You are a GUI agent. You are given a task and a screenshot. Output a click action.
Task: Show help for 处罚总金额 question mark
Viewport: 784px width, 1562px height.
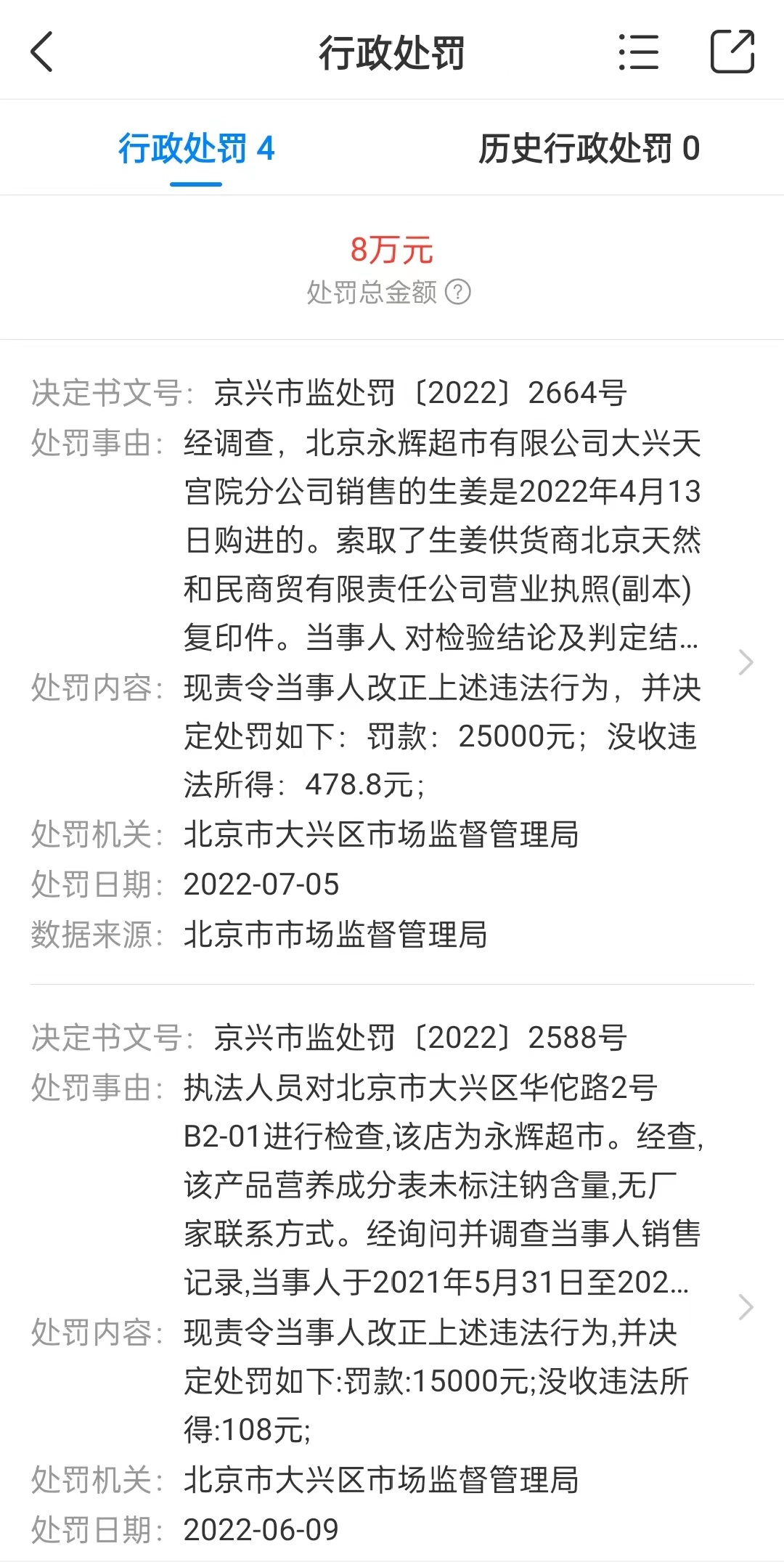pyautogui.click(x=458, y=292)
